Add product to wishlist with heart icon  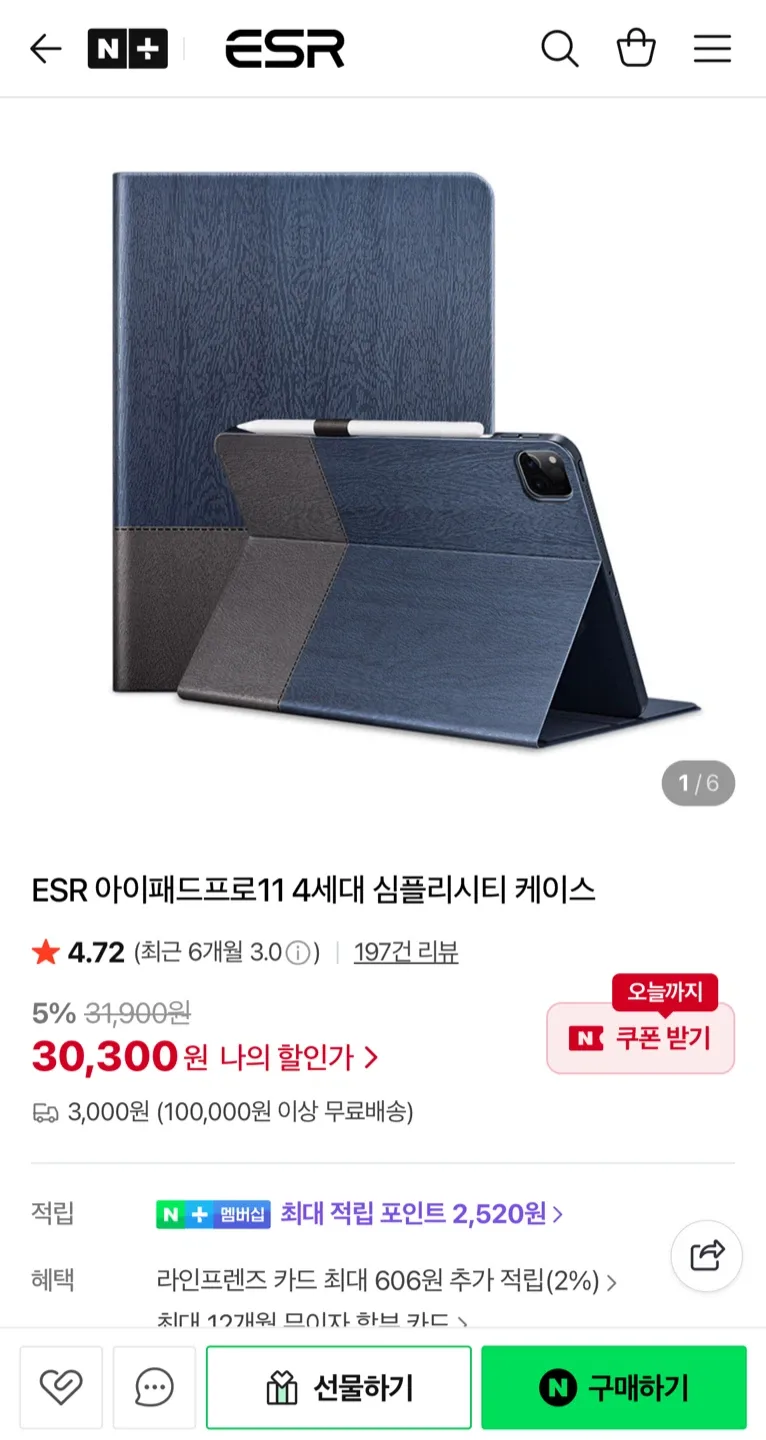(x=61, y=1387)
